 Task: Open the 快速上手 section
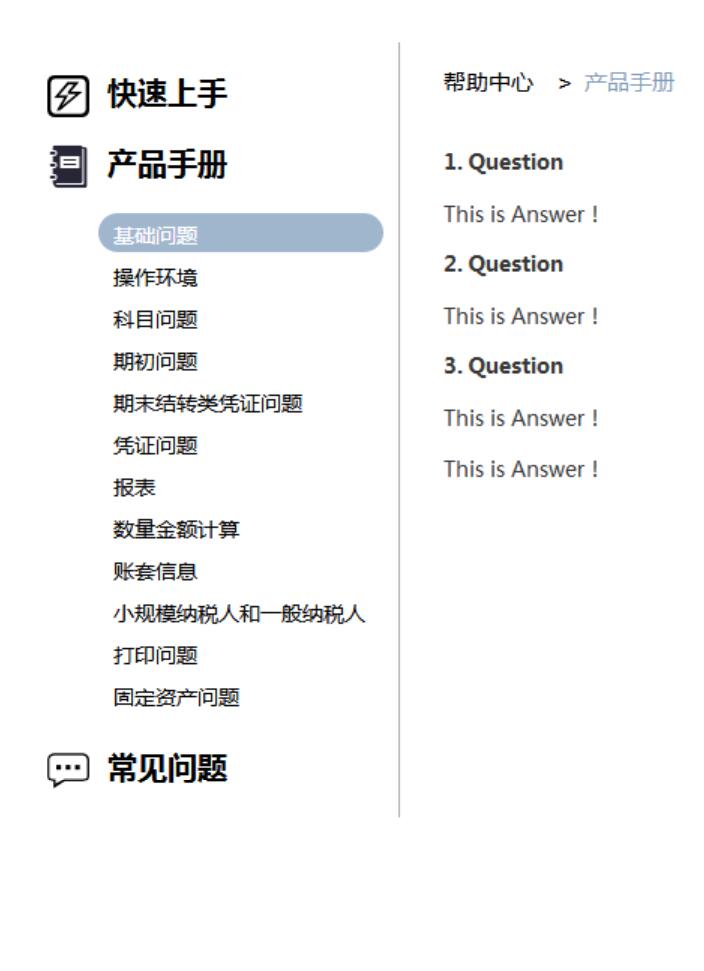[x=167, y=95]
